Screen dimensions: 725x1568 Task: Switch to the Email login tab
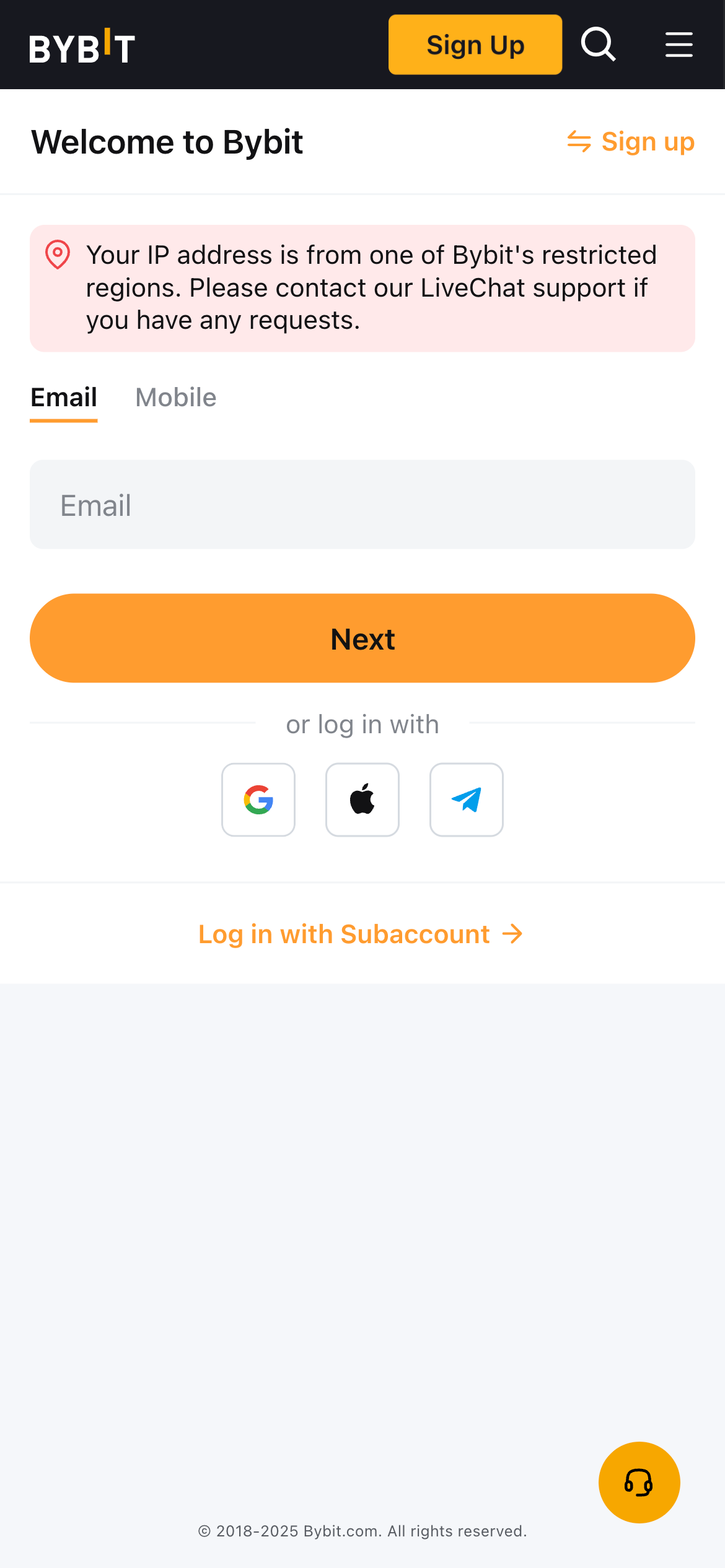click(x=63, y=397)
